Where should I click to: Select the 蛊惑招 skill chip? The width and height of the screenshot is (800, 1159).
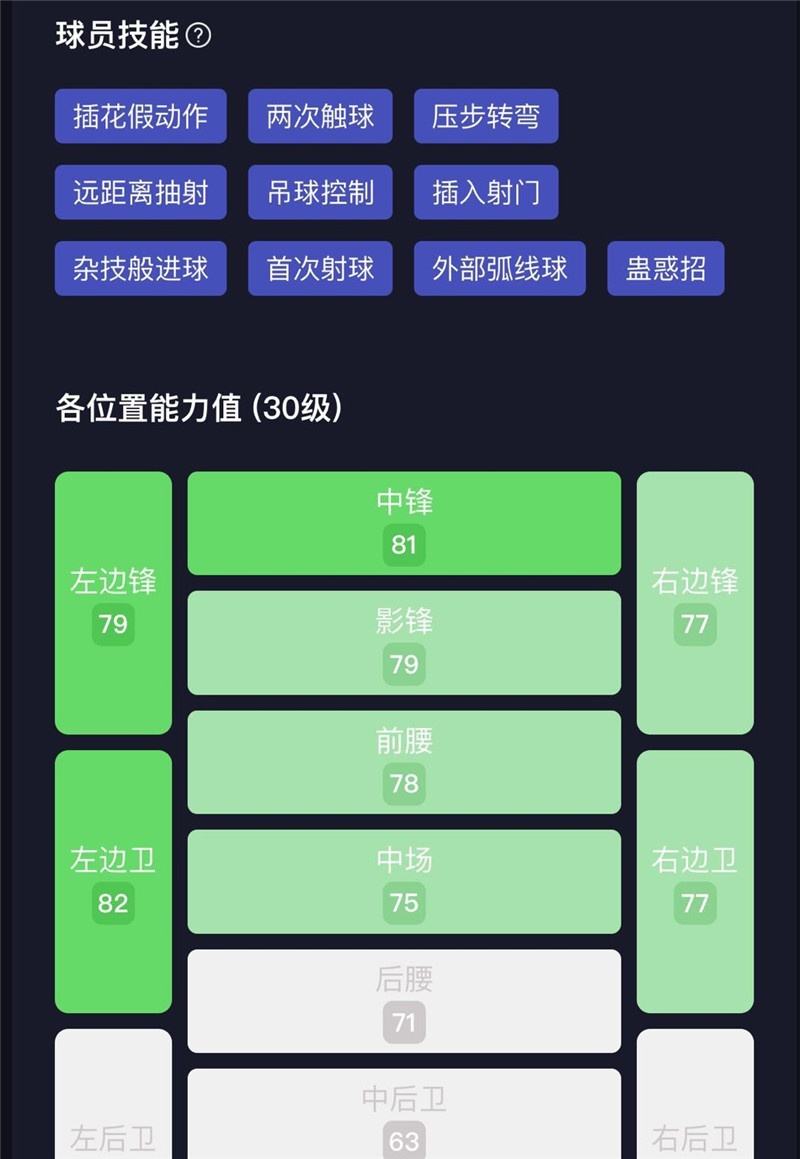tap(666, 268)
